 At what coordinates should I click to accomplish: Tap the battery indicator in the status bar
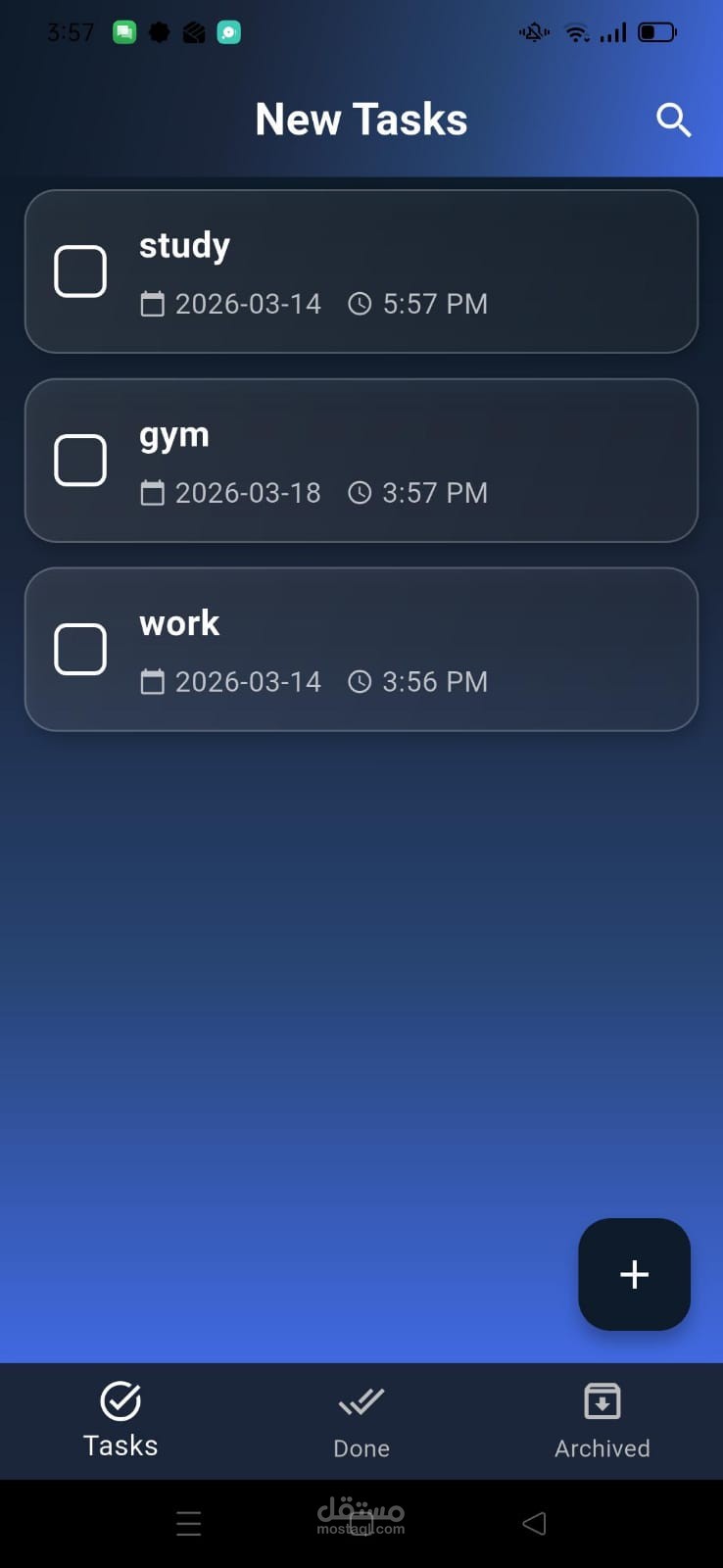click(x=657, y=31)
